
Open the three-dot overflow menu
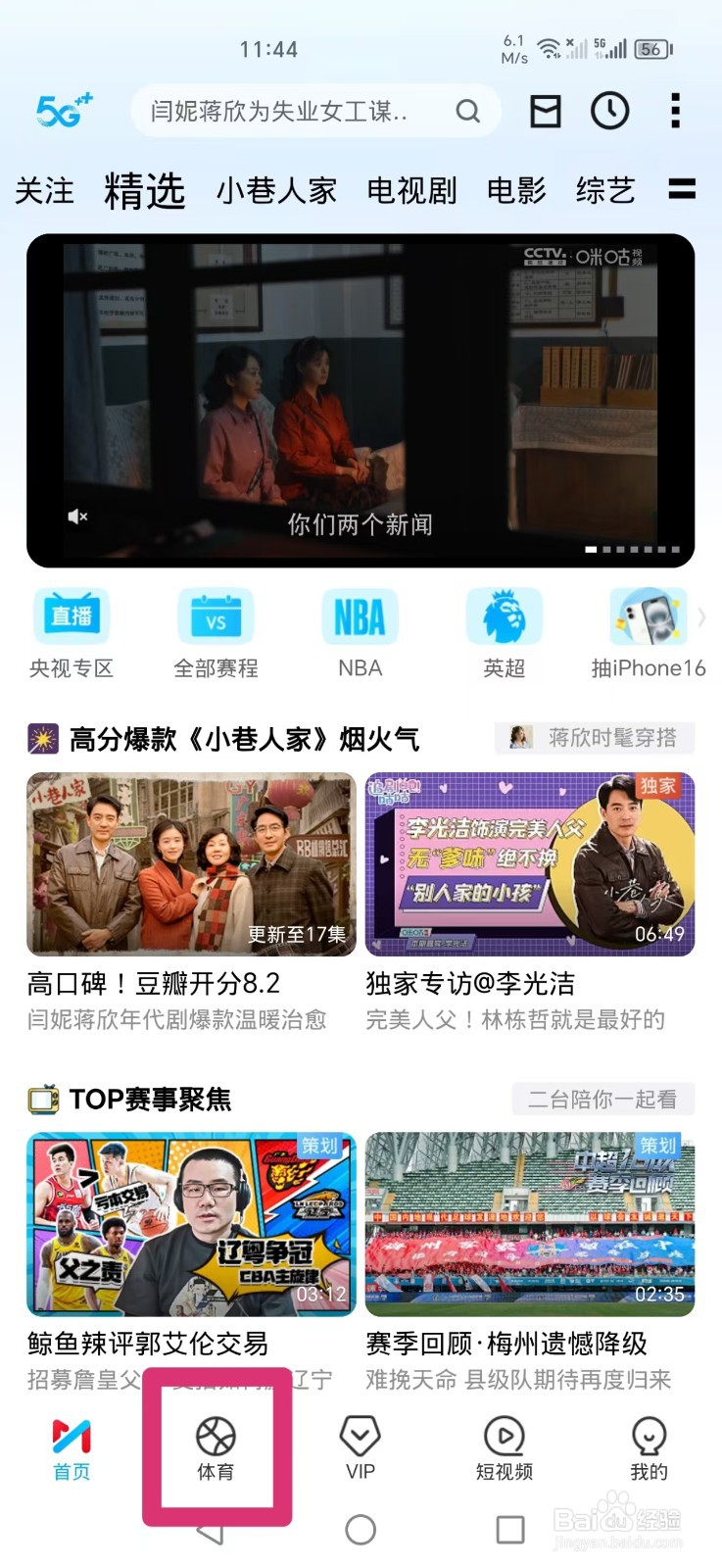click(x=674, y=111)
